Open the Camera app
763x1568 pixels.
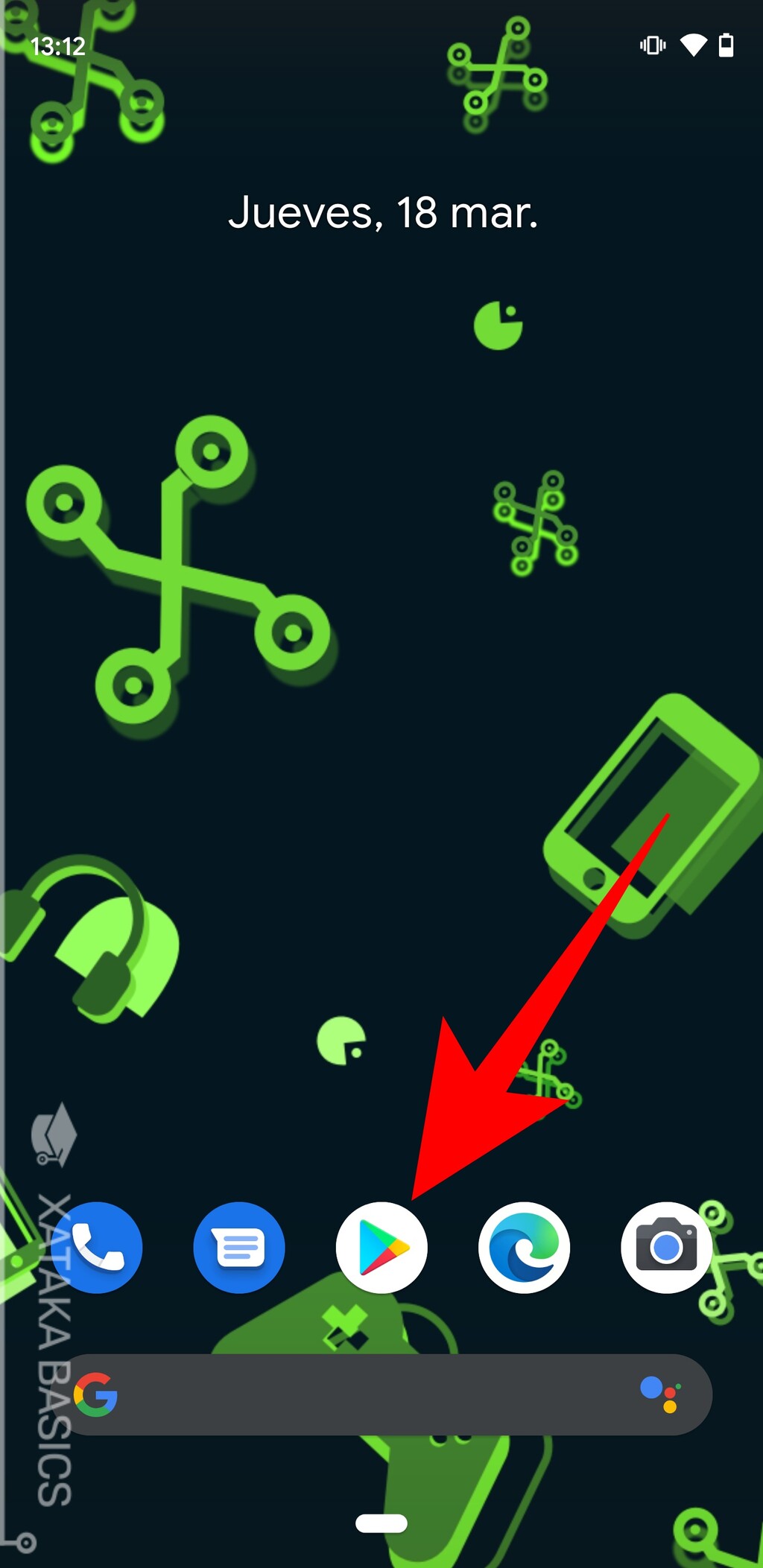pyautogui.click(x=666, y=1247)
